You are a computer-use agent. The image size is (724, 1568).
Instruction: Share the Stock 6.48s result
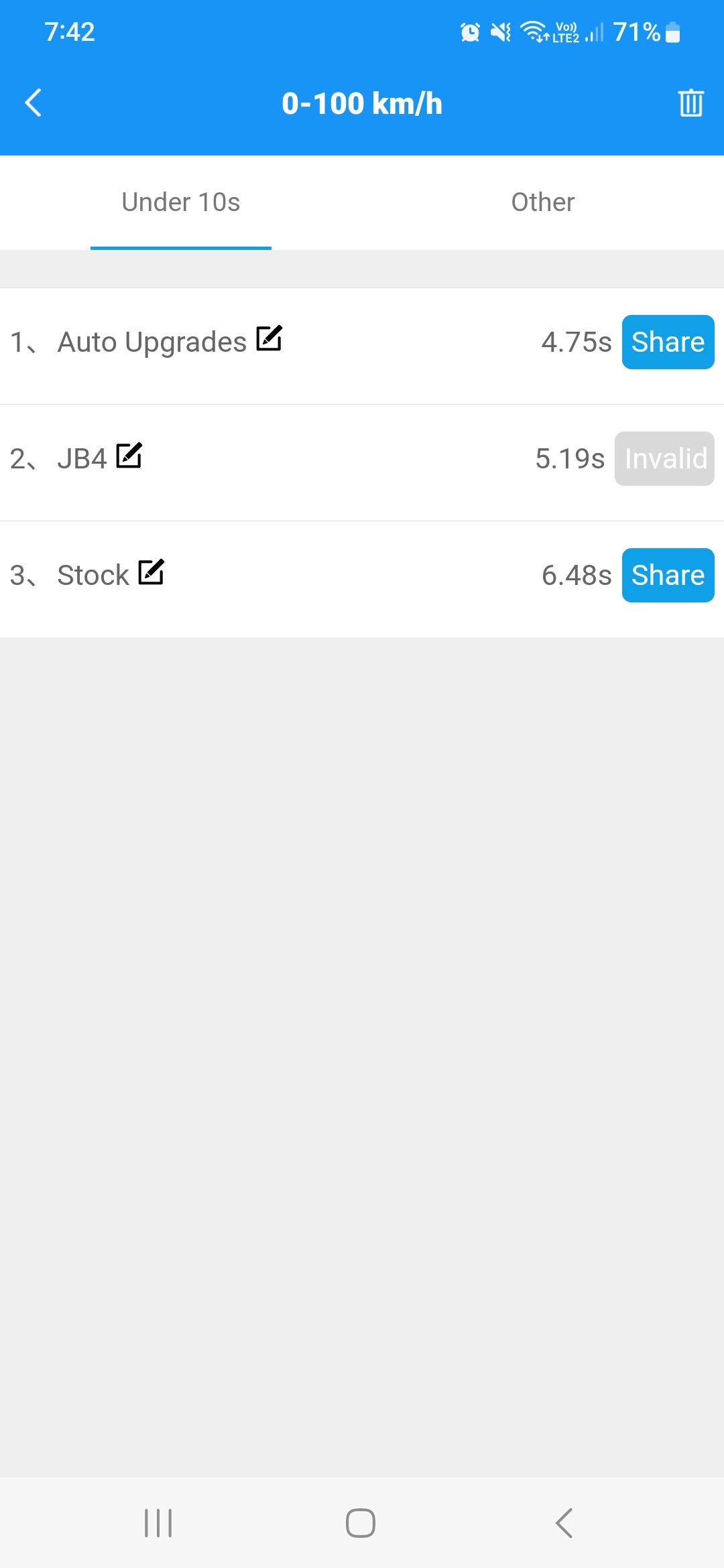click(668, 575)
